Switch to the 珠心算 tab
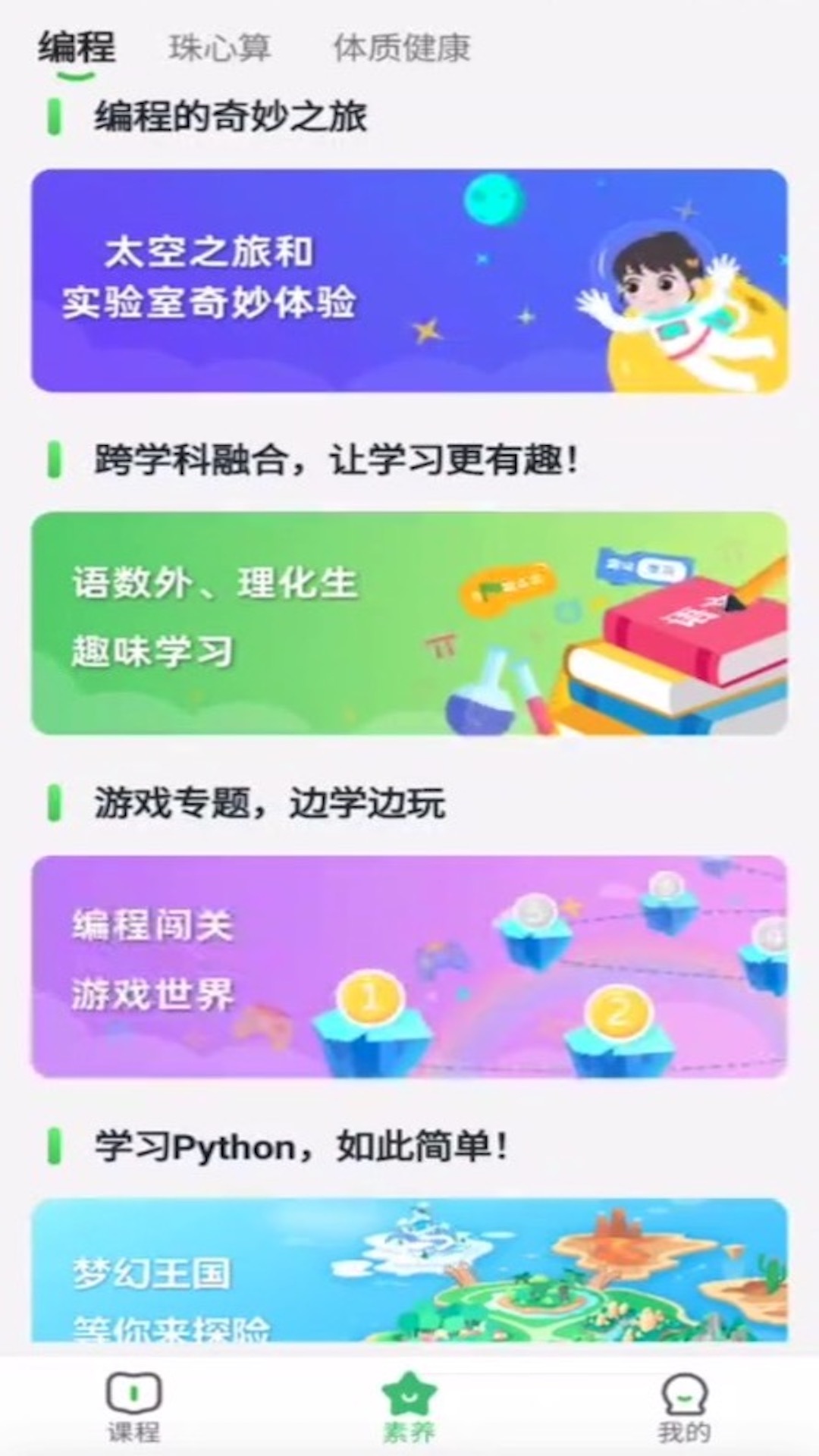The image size is (819, 1456). (219, 49)
